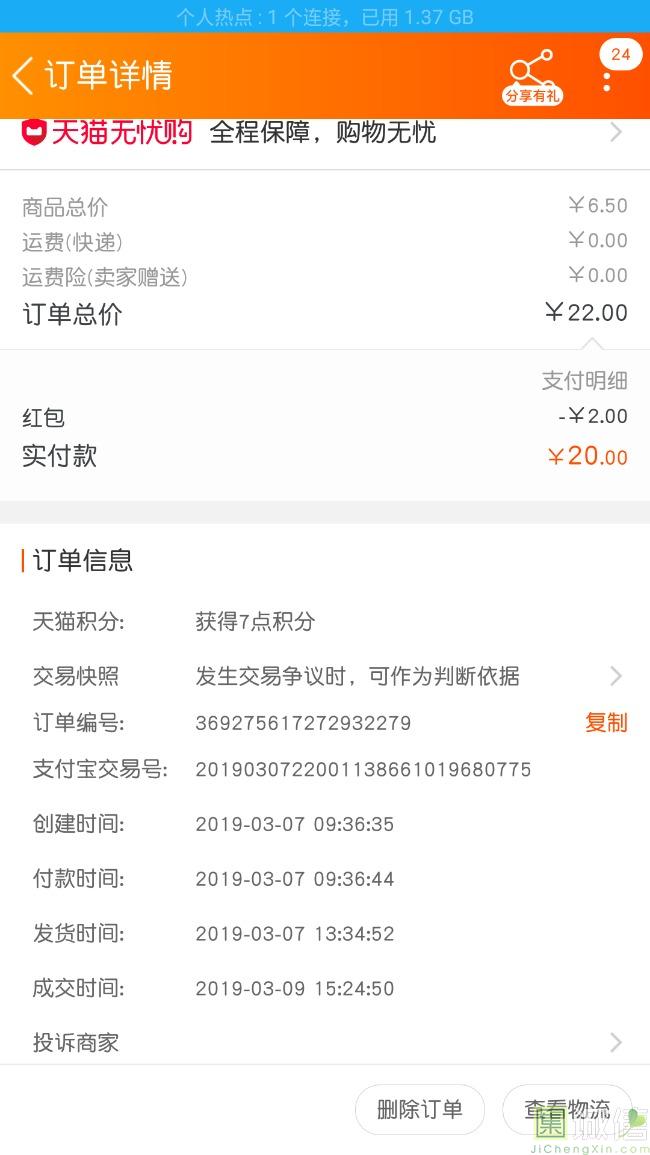650x1155 pixels.
Task: Go back from order details
Action: pos(24,75)
